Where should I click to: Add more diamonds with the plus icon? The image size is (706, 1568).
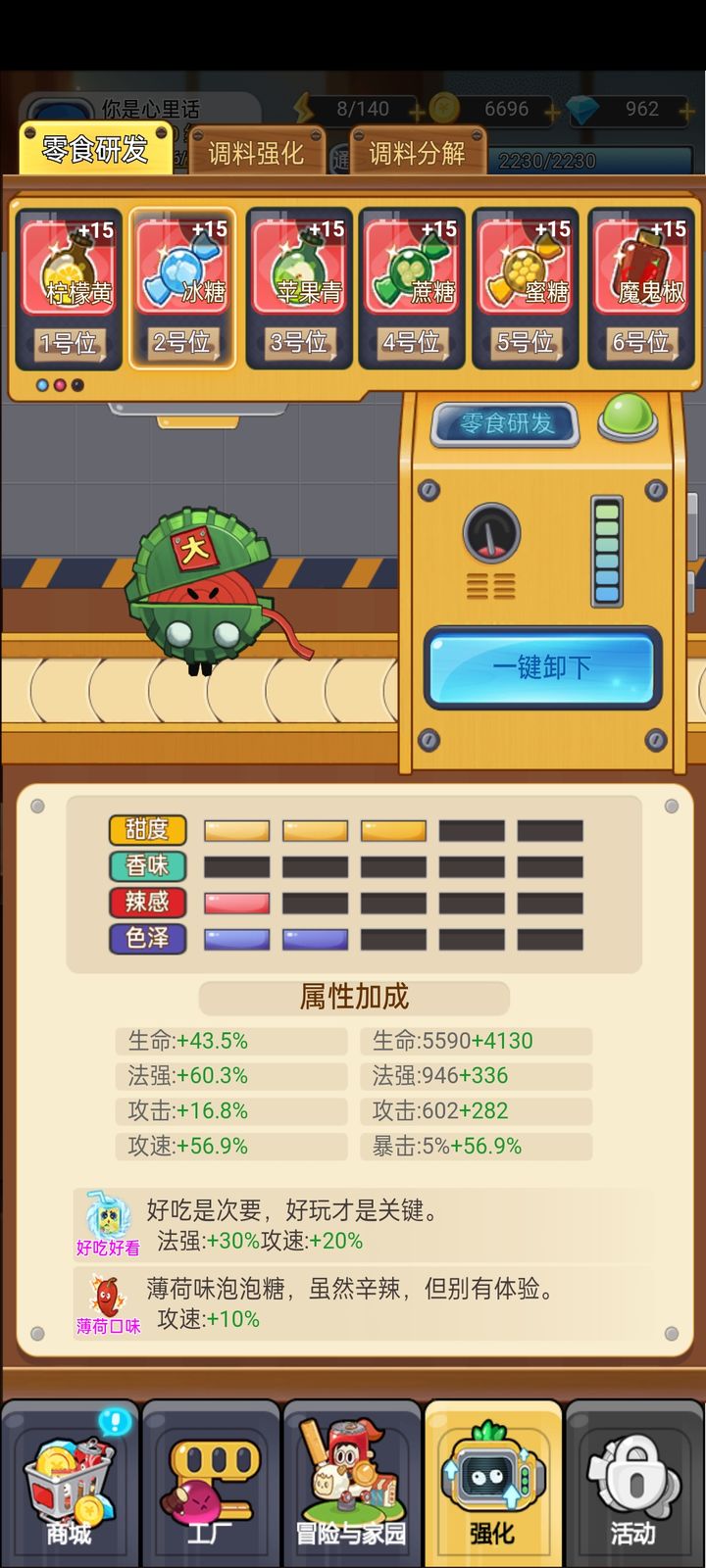click(686, 110)
